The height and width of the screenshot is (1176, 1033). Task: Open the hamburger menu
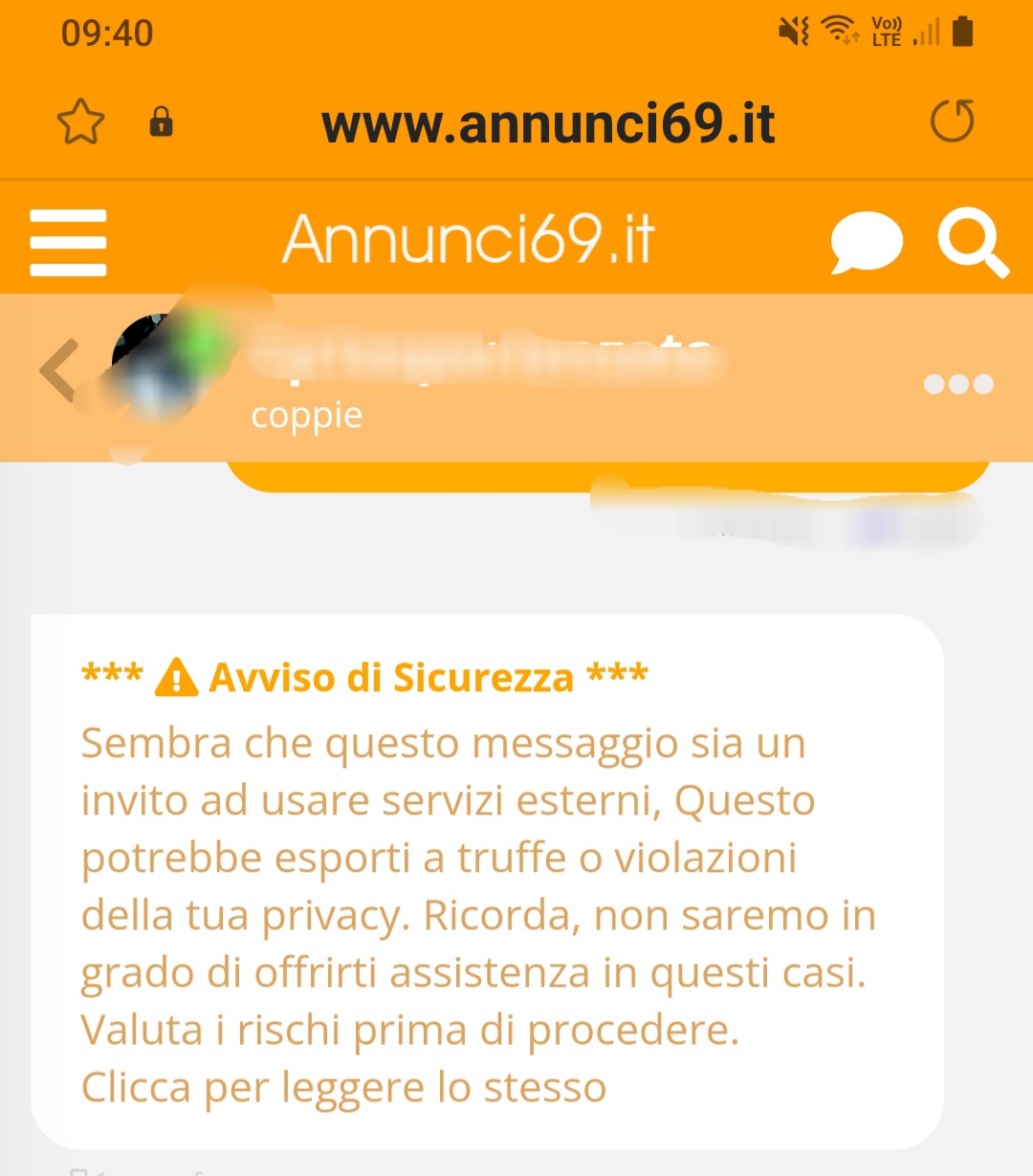[68, 242]
